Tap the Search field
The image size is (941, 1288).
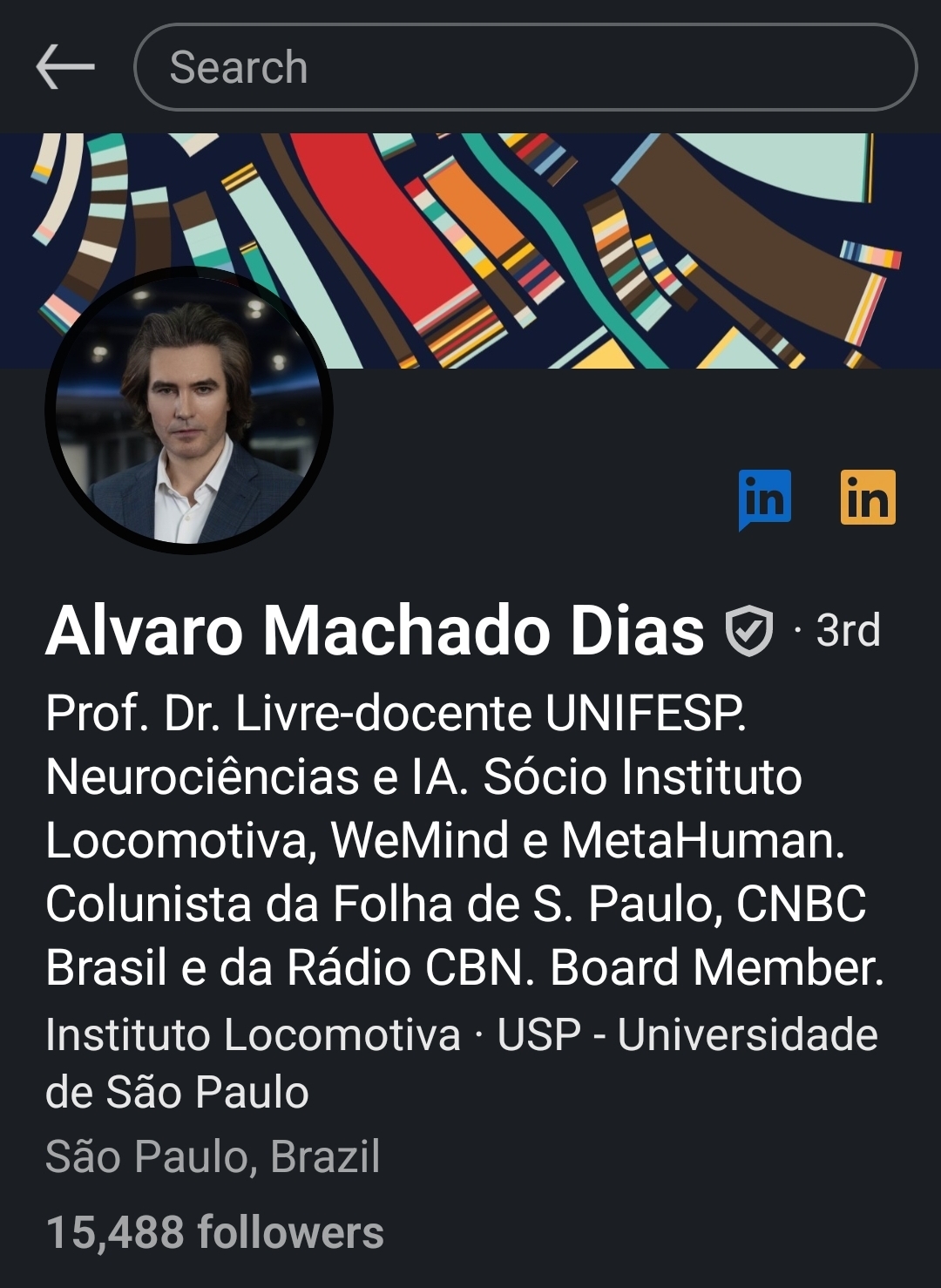[525, 67]
